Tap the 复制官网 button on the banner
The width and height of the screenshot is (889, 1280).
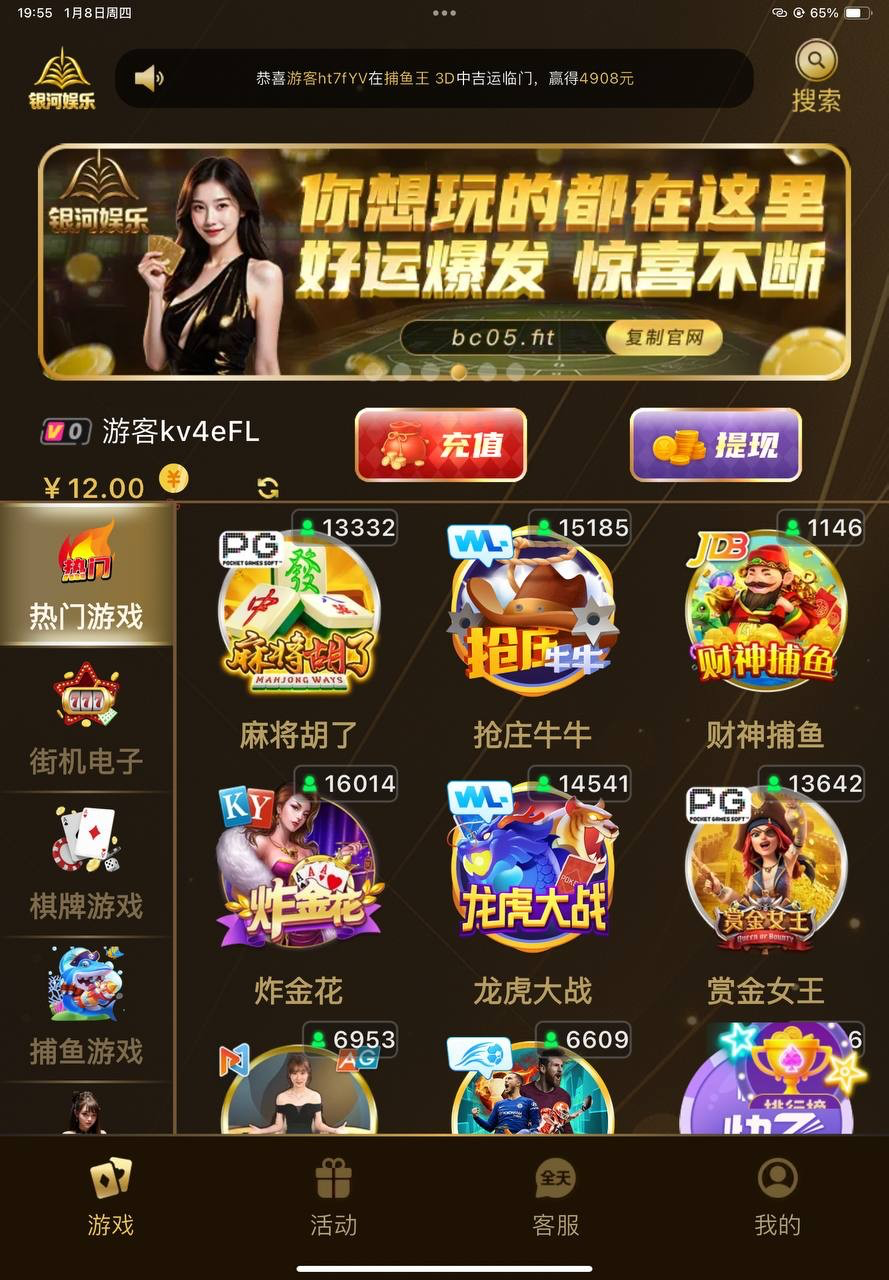point(665,337)
